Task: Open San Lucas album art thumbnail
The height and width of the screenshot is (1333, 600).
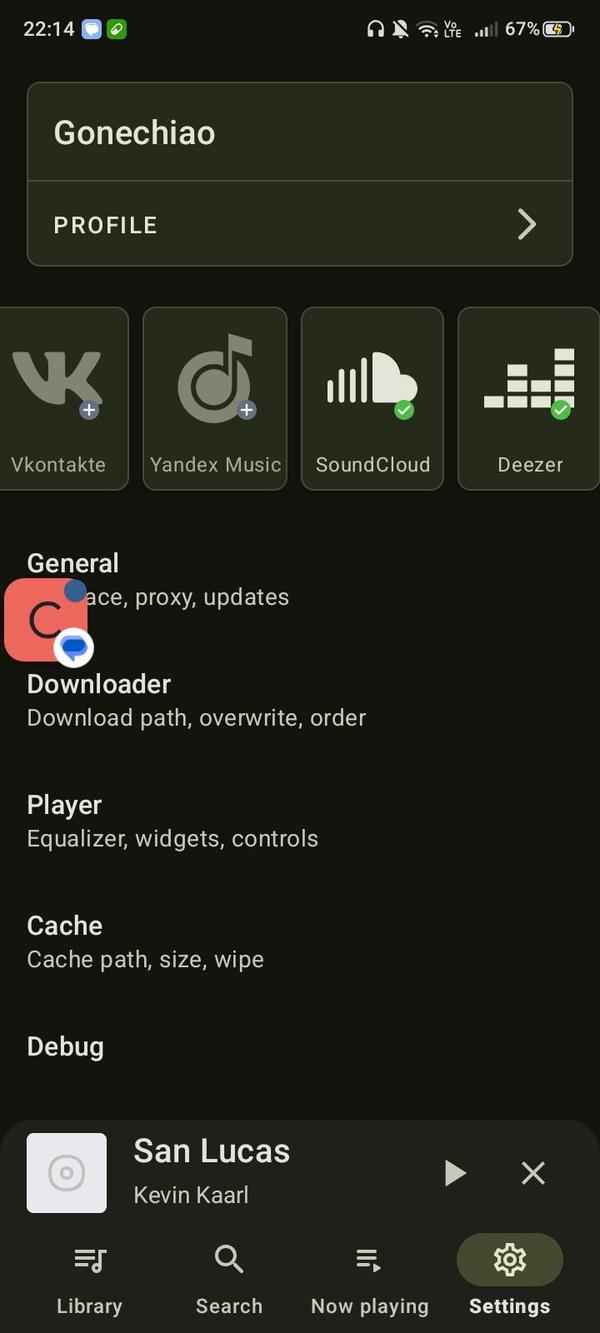Action: [x=67, y=1173]
